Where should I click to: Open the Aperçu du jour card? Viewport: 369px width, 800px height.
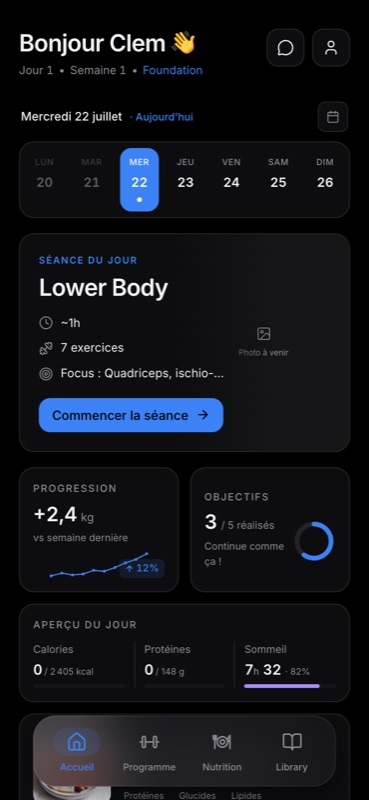[184, 653]
